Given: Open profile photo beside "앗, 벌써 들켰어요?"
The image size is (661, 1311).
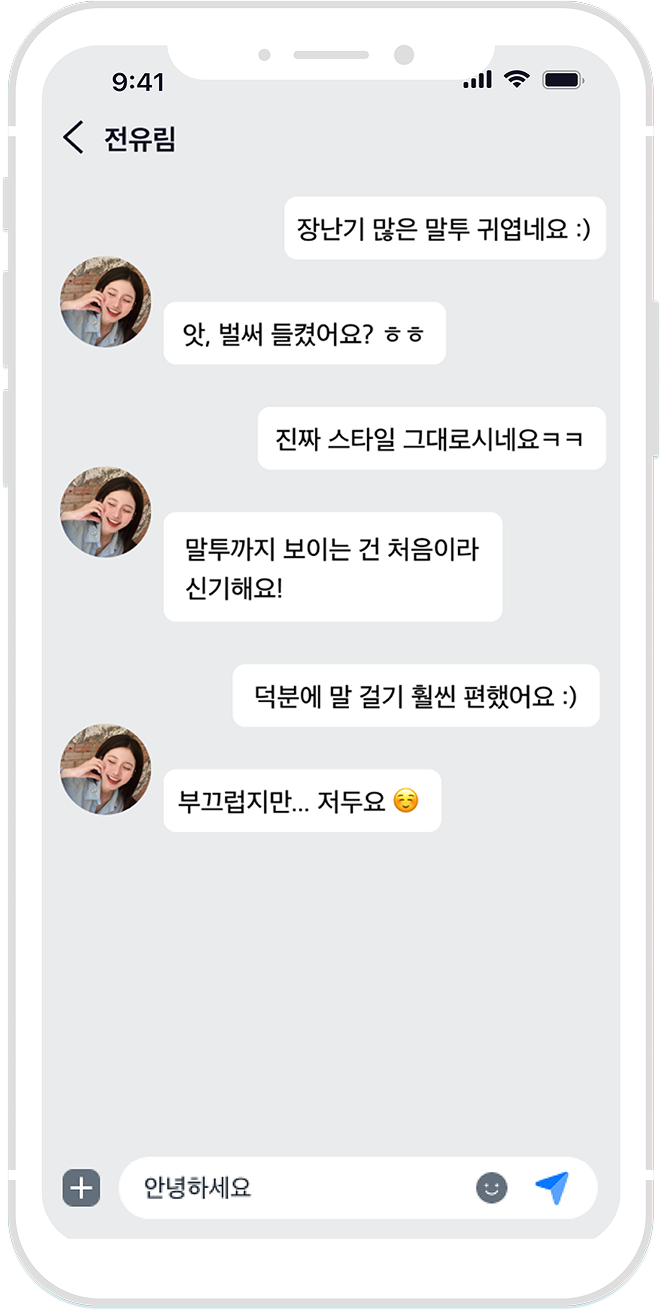Looking at the screenshot, I should (x=106, y=301).
